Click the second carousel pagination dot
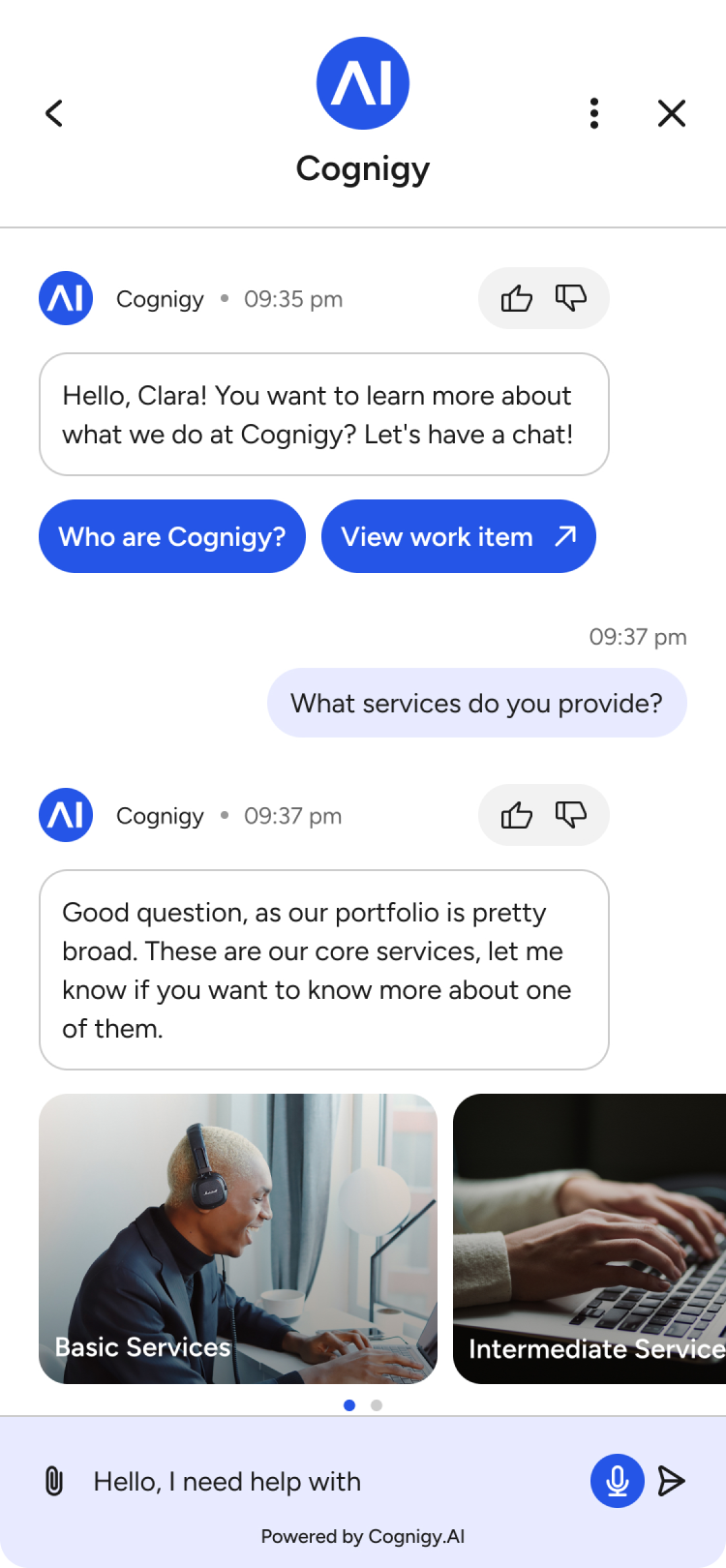 [x=377, y=1405]
